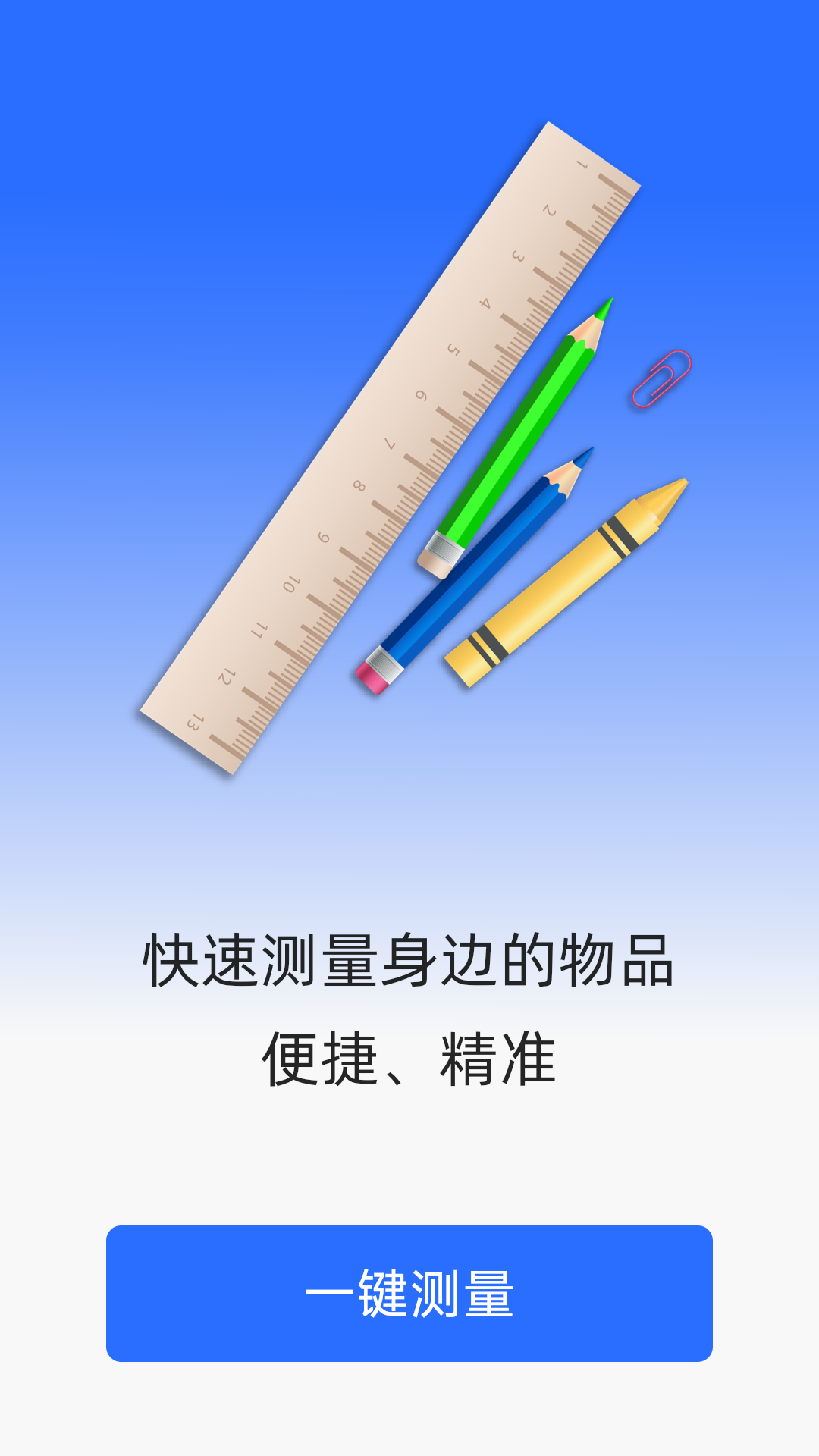Tap the 一键测量 button
Image resolution: width=819 pixels, height=1456 pixels.
[x=409, y=1294]
